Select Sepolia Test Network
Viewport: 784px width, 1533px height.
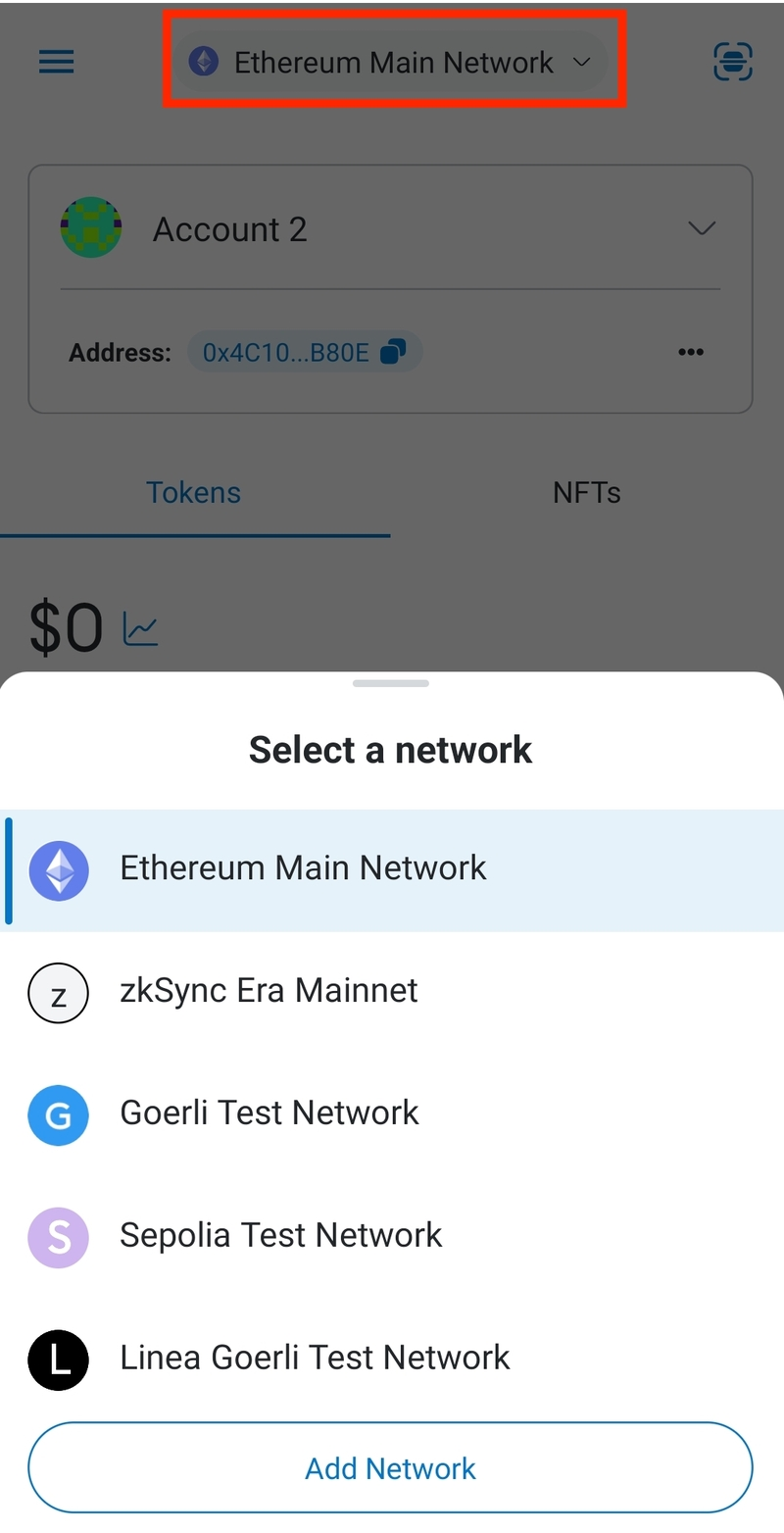392,1237
